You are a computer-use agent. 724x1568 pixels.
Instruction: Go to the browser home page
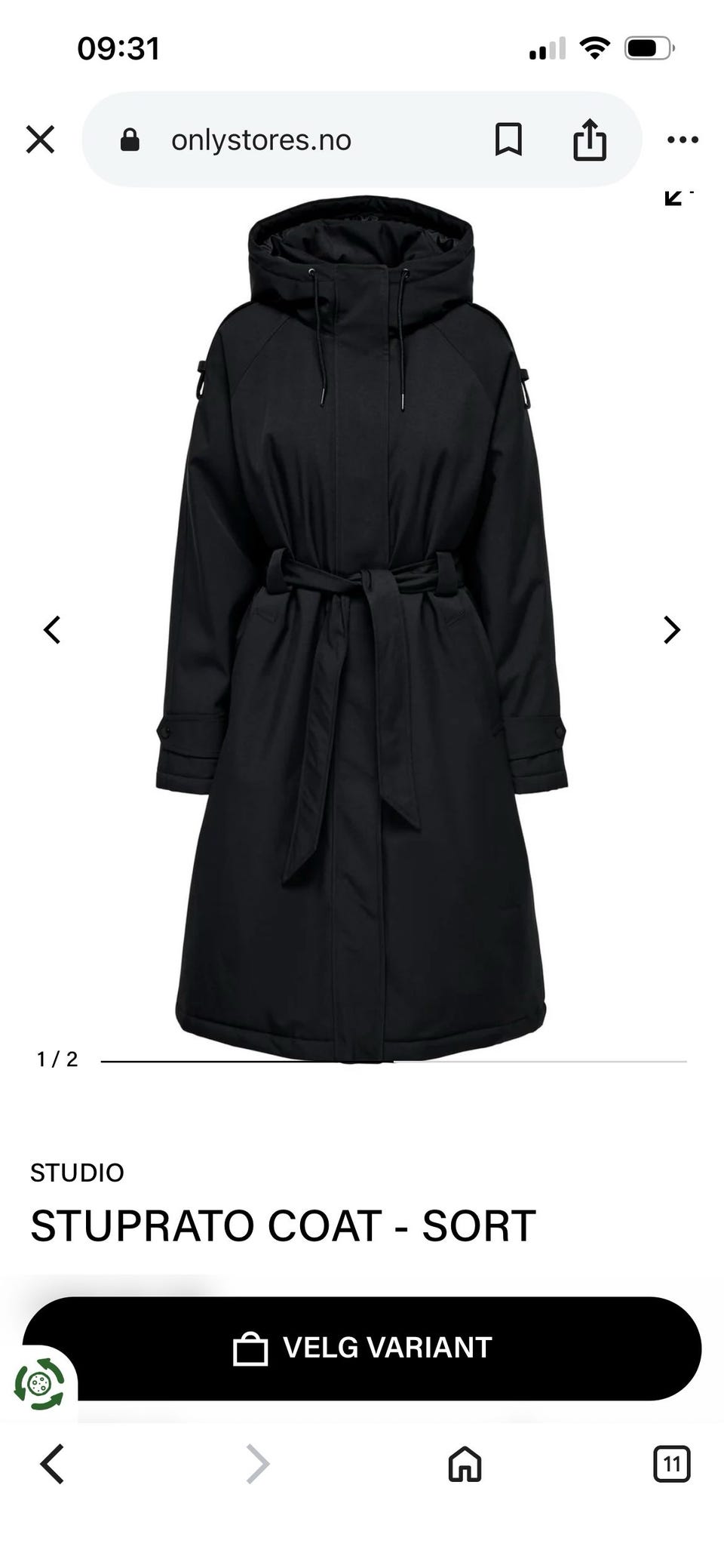point(465,1465)
